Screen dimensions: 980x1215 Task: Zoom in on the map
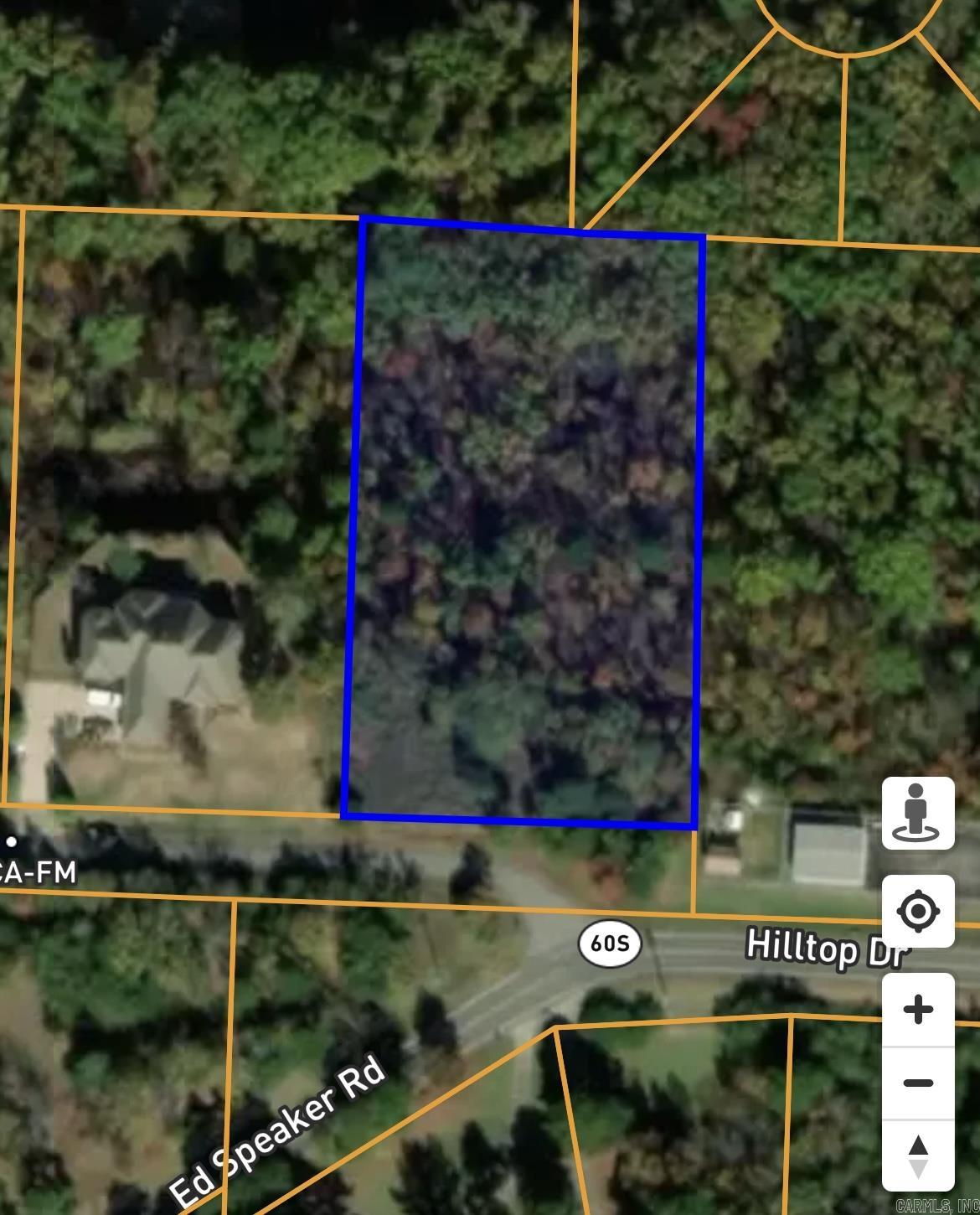[918, 1010]
